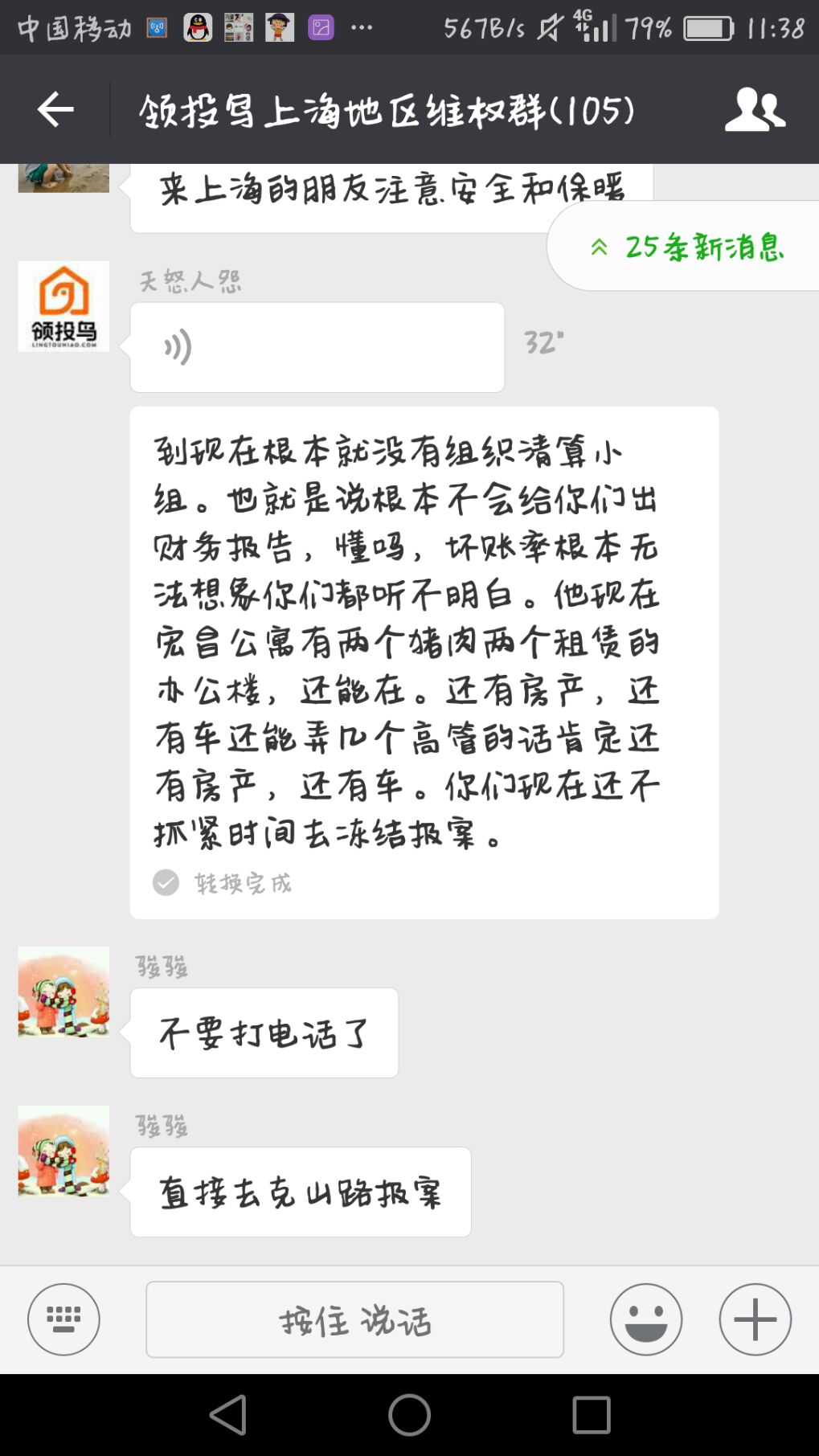
Task: Jump to 25条新消息
Action: (x=687, y=247)
